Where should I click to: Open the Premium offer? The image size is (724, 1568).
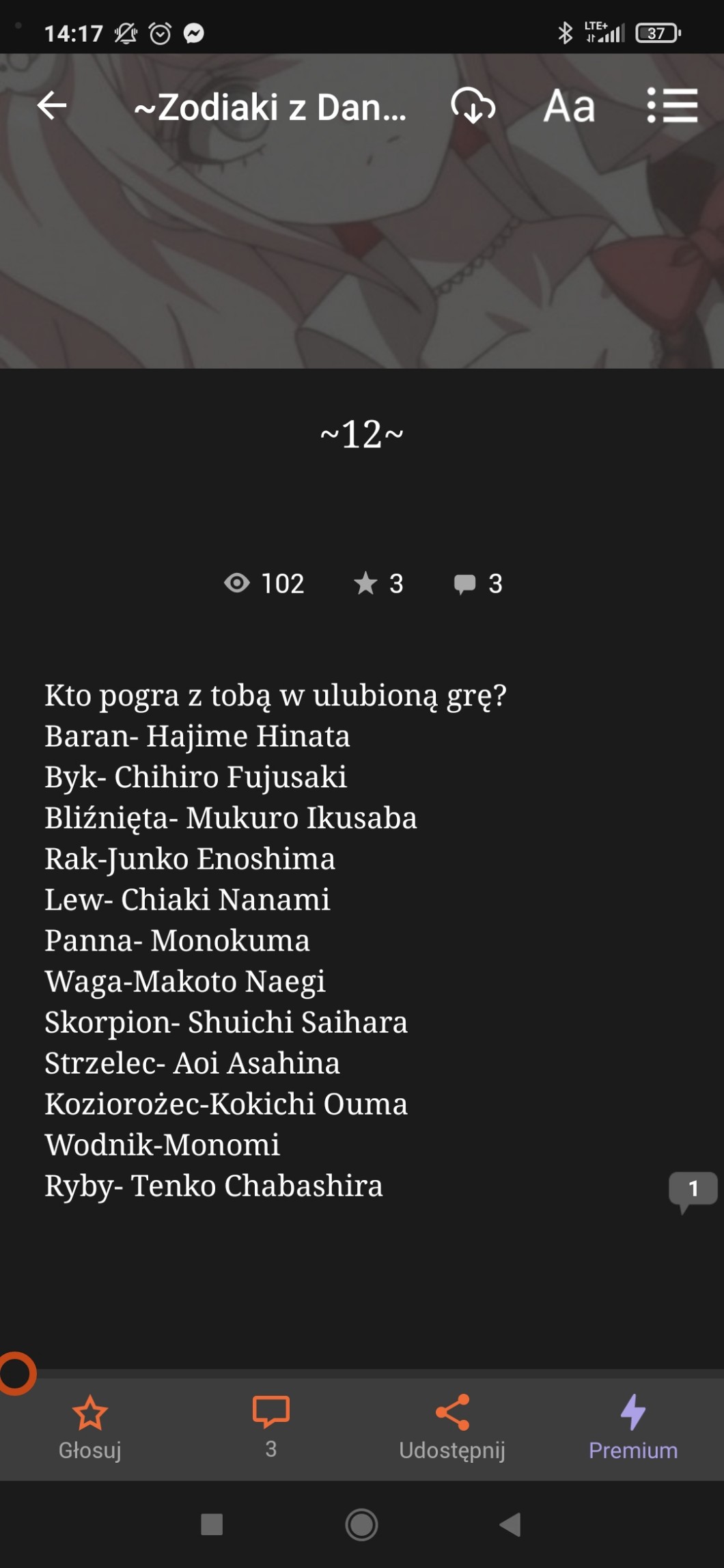[x=633, y=1425]
